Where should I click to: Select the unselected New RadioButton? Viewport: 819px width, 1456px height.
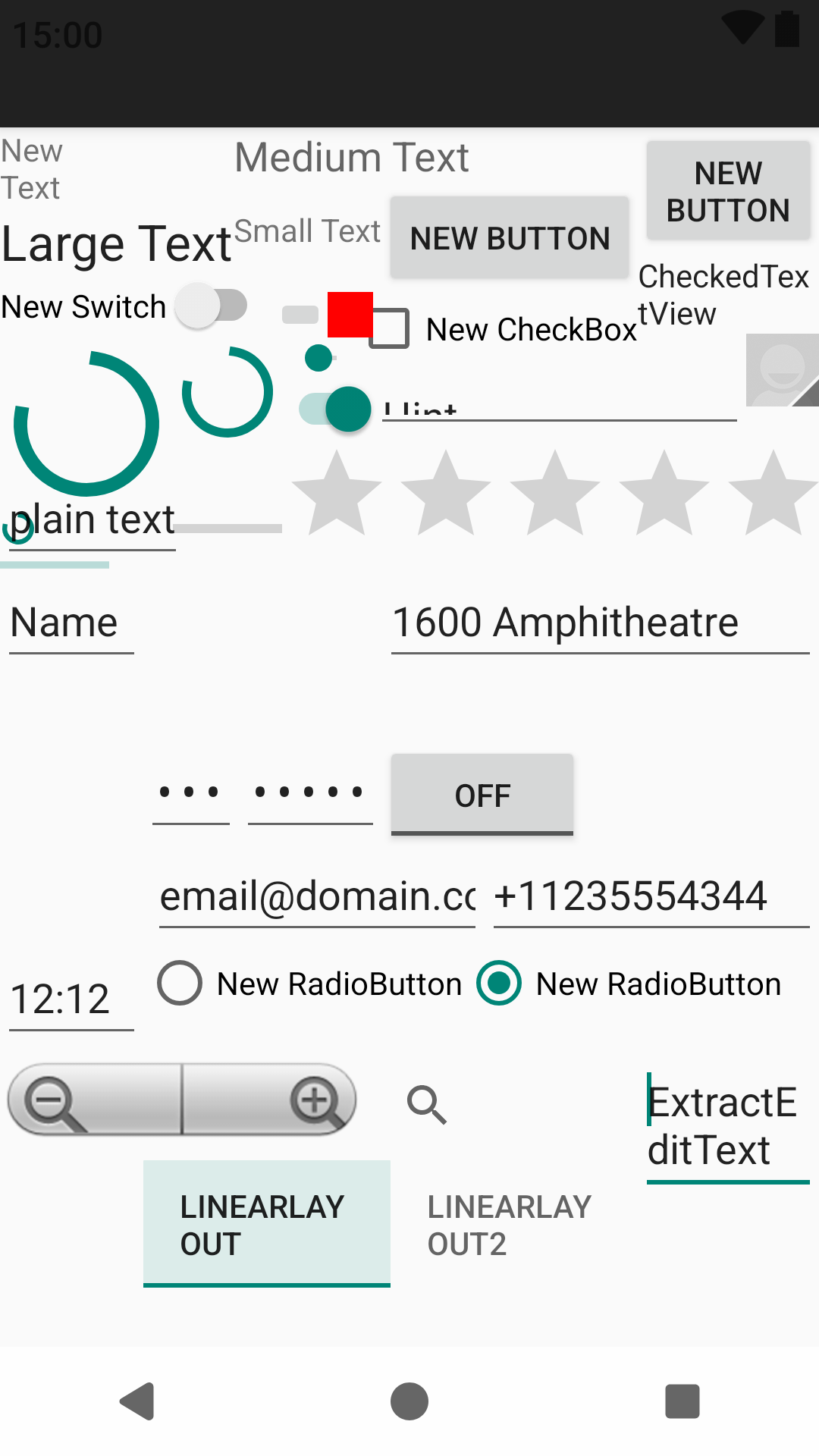coord(180,984)
